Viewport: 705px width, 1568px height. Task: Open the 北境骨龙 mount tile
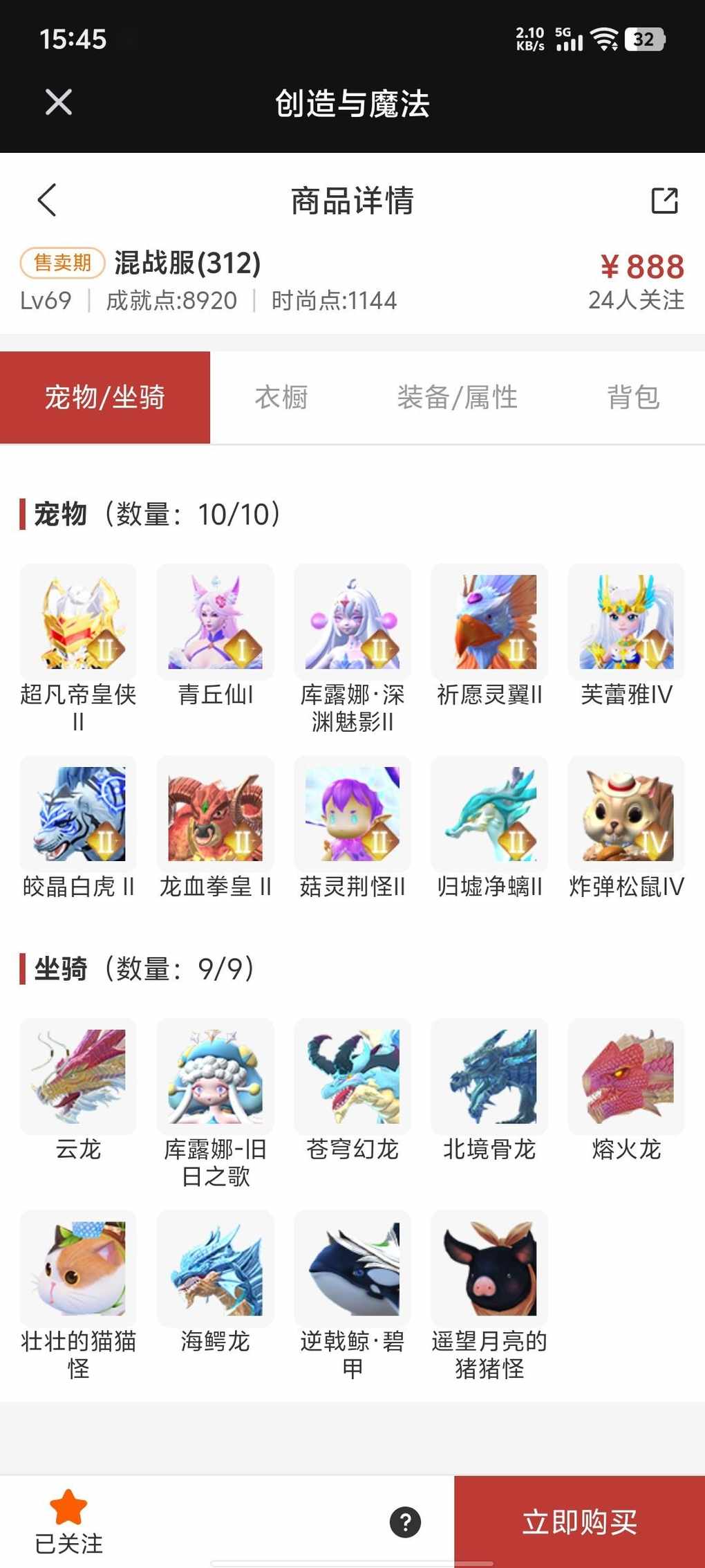(x=489, y=1076)
